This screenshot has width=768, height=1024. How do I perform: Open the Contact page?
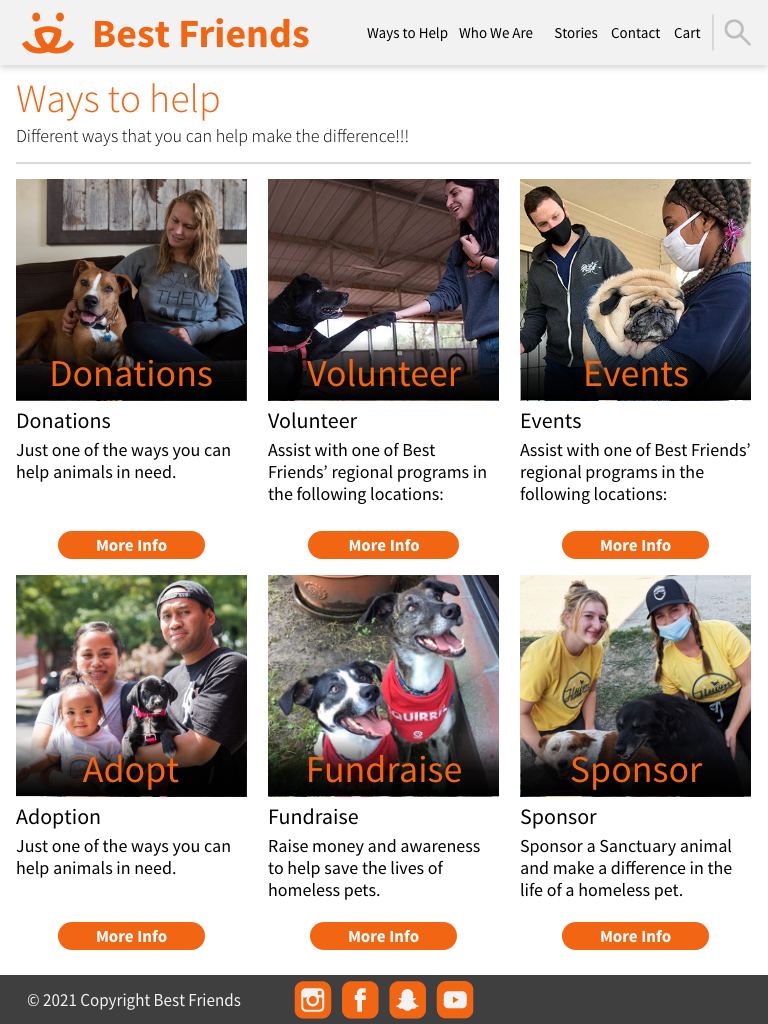[635, 33]
